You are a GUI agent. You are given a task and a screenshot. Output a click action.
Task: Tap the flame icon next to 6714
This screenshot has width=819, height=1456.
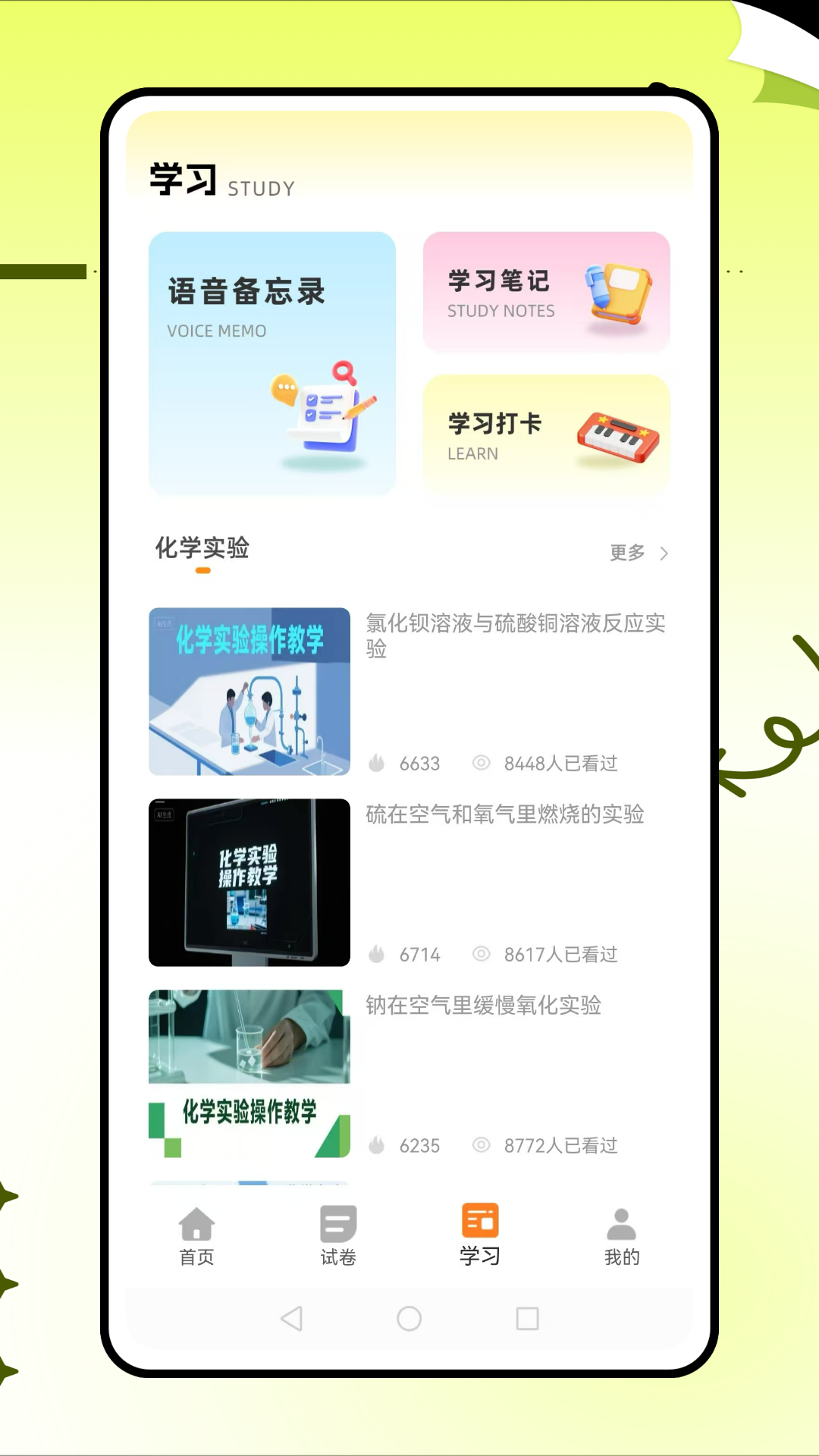coord(378,954)
